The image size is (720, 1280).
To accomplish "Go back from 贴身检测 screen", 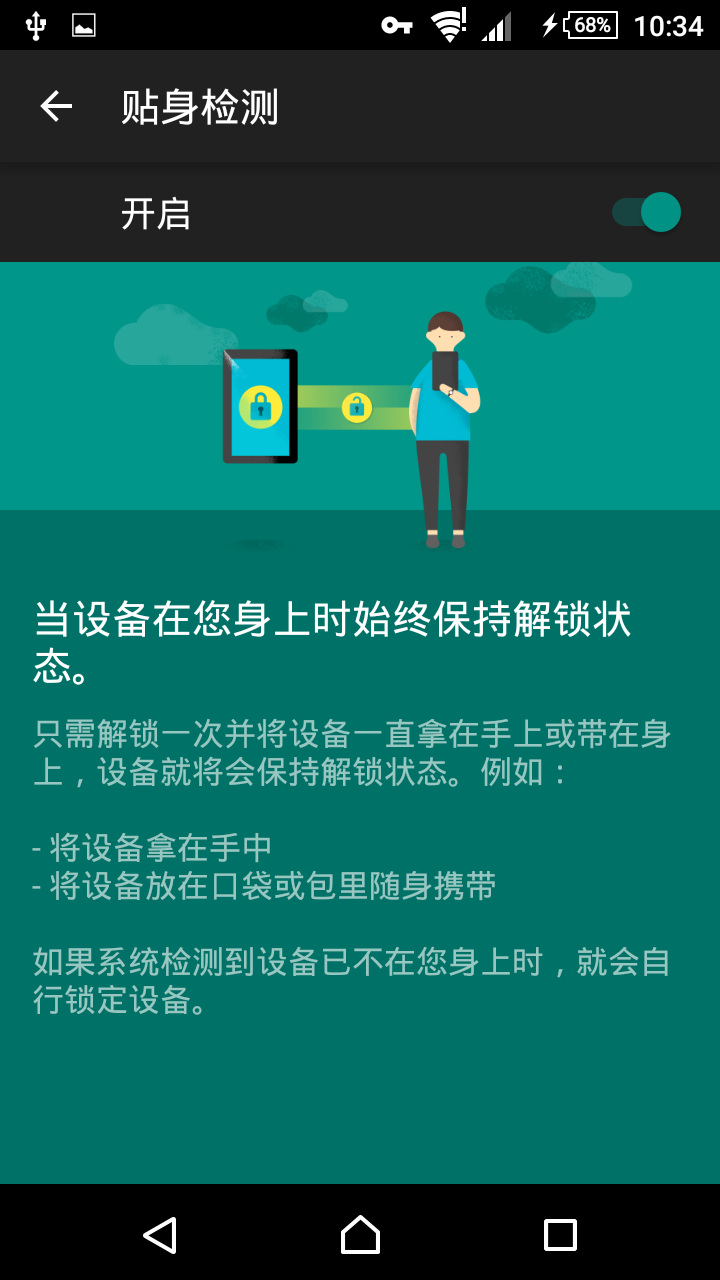I will pos(56,106).
